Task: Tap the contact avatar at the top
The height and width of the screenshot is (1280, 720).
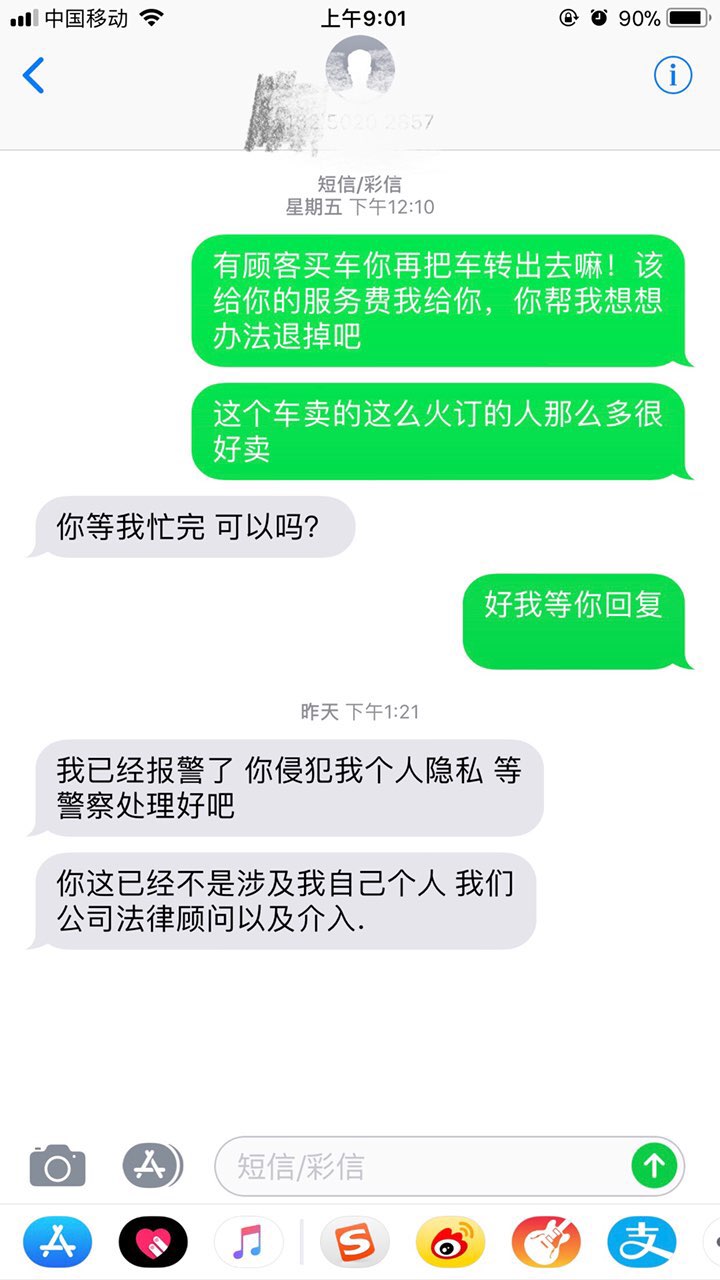Action: click(360, 70)
